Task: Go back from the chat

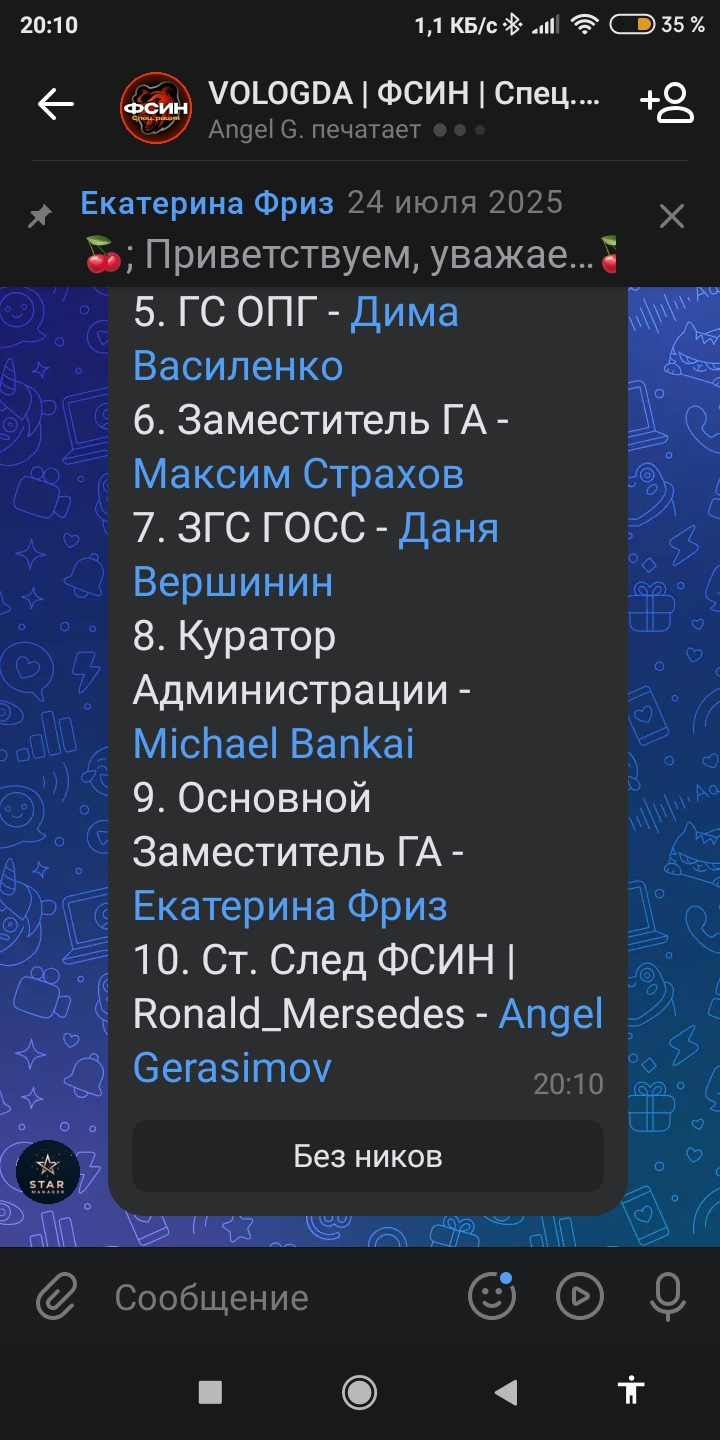Action: point(56,104)
